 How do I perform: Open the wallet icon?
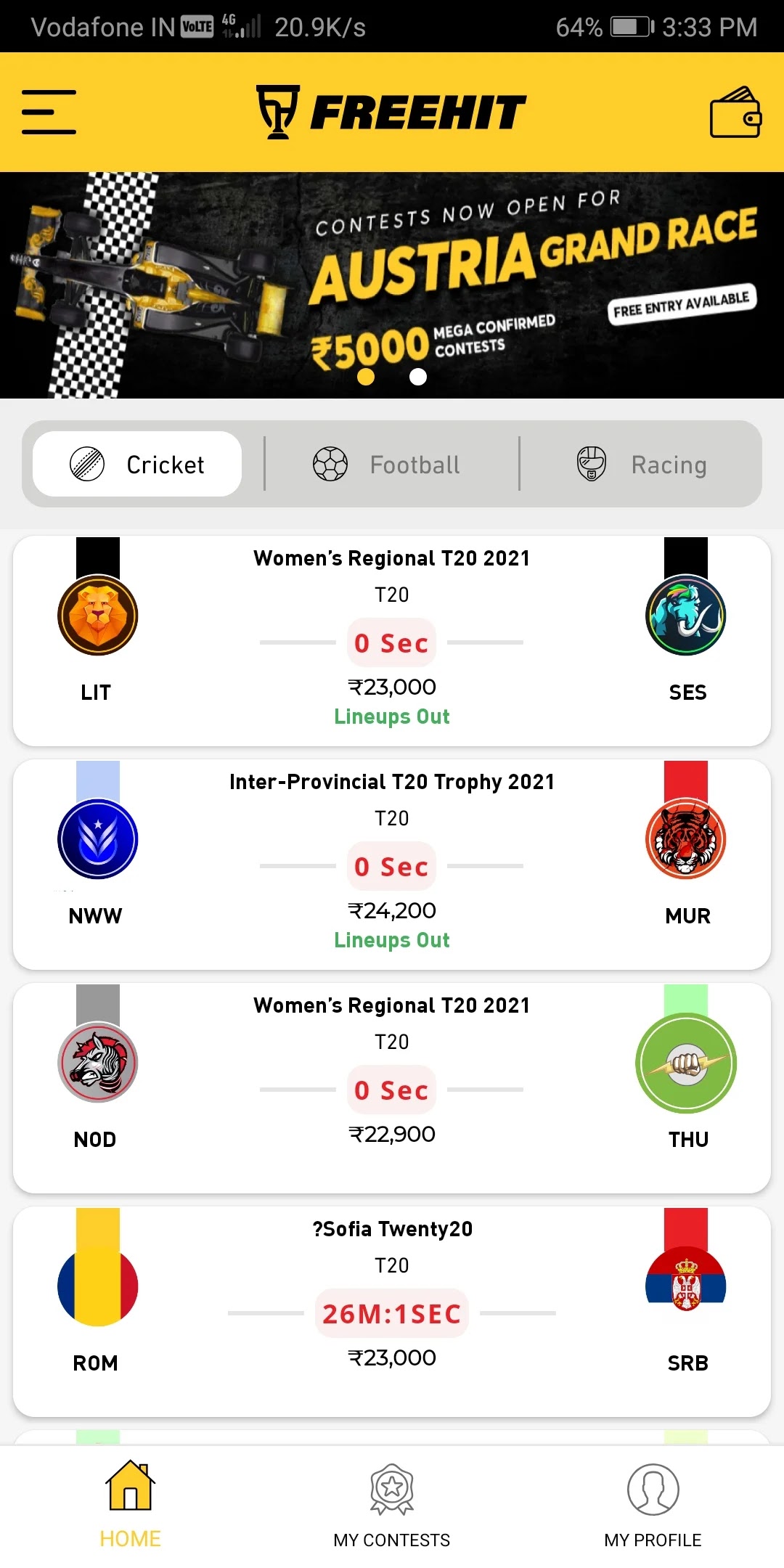click(735, 113)
